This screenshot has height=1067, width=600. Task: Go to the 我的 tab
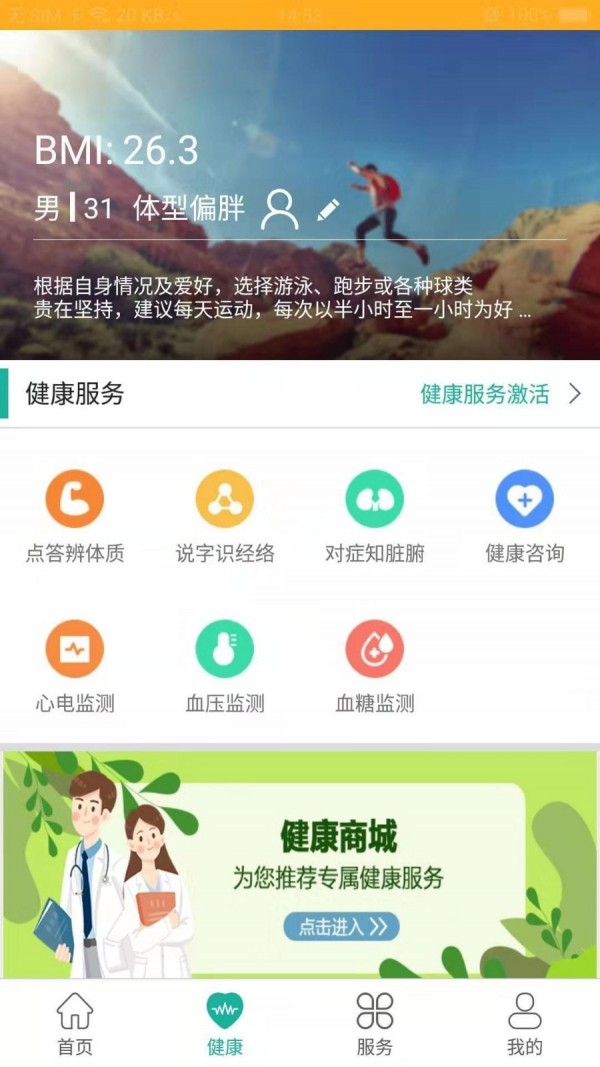coord(525,1024)
